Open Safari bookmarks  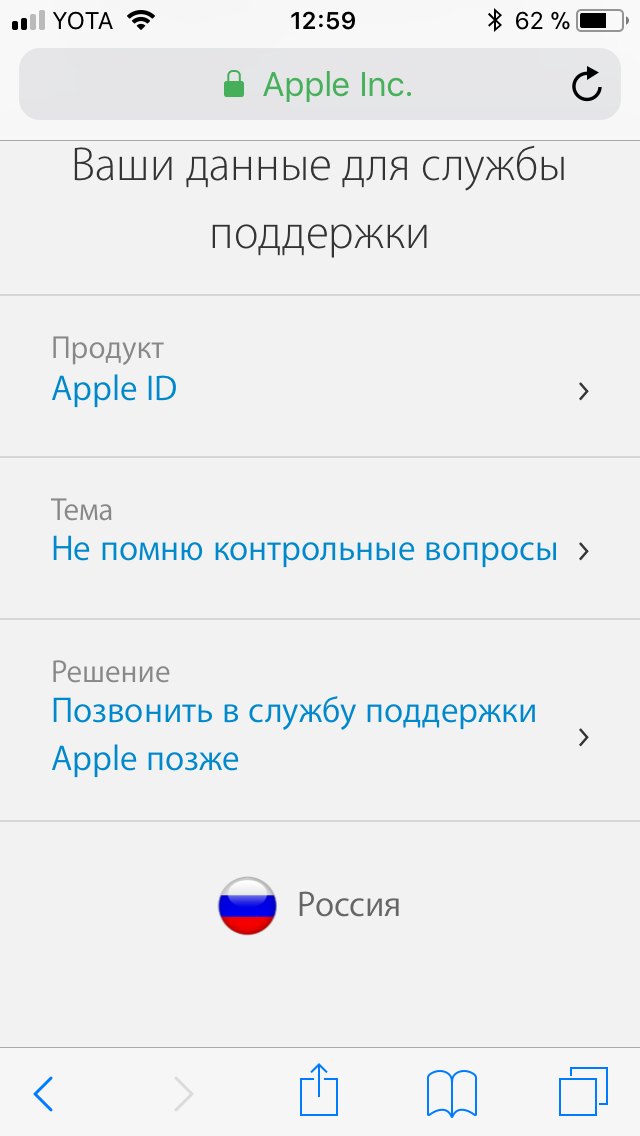451,1093
